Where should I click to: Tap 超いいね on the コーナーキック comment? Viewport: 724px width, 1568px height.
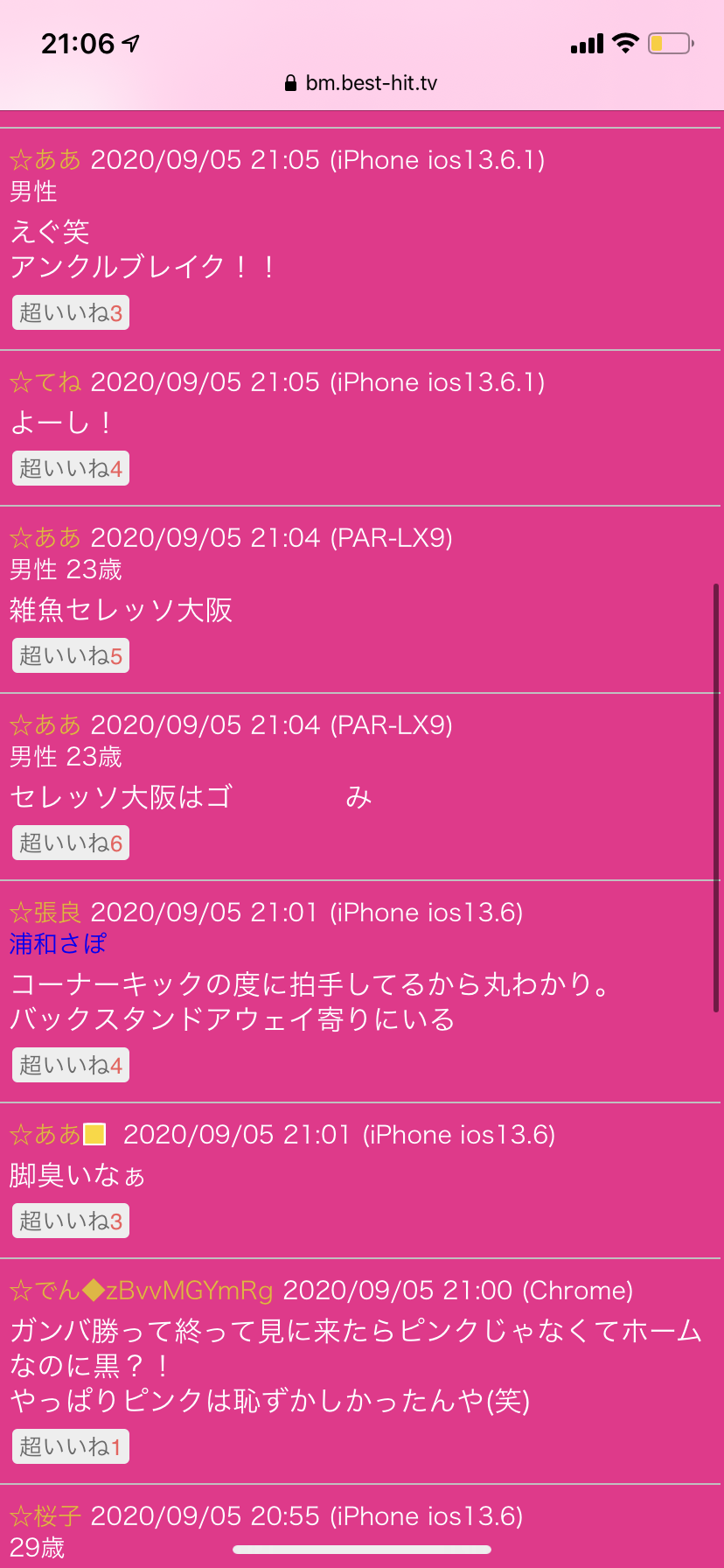(71, 1065)
